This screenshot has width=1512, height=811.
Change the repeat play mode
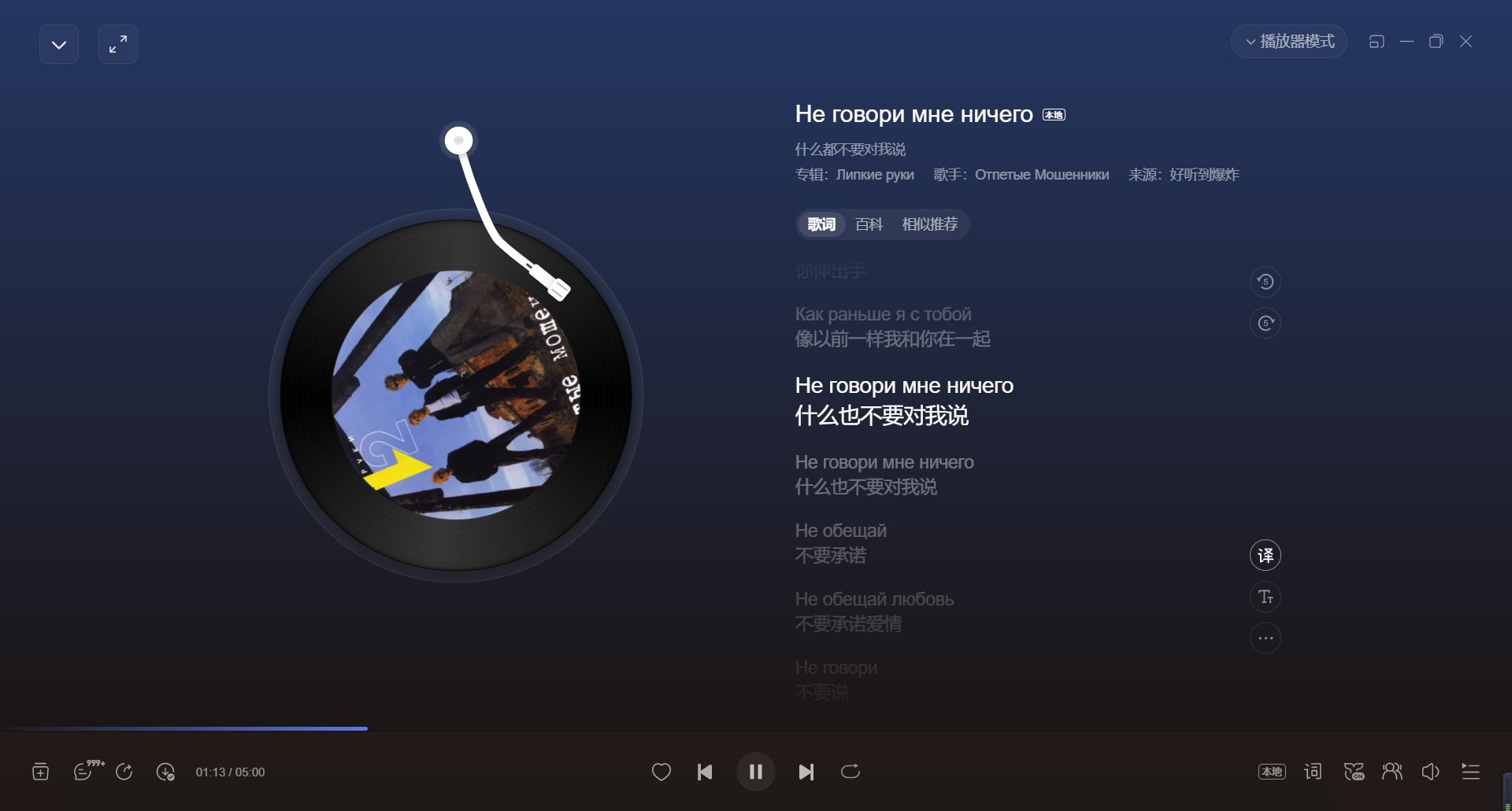pyautogui.click(x=850, y=772)
